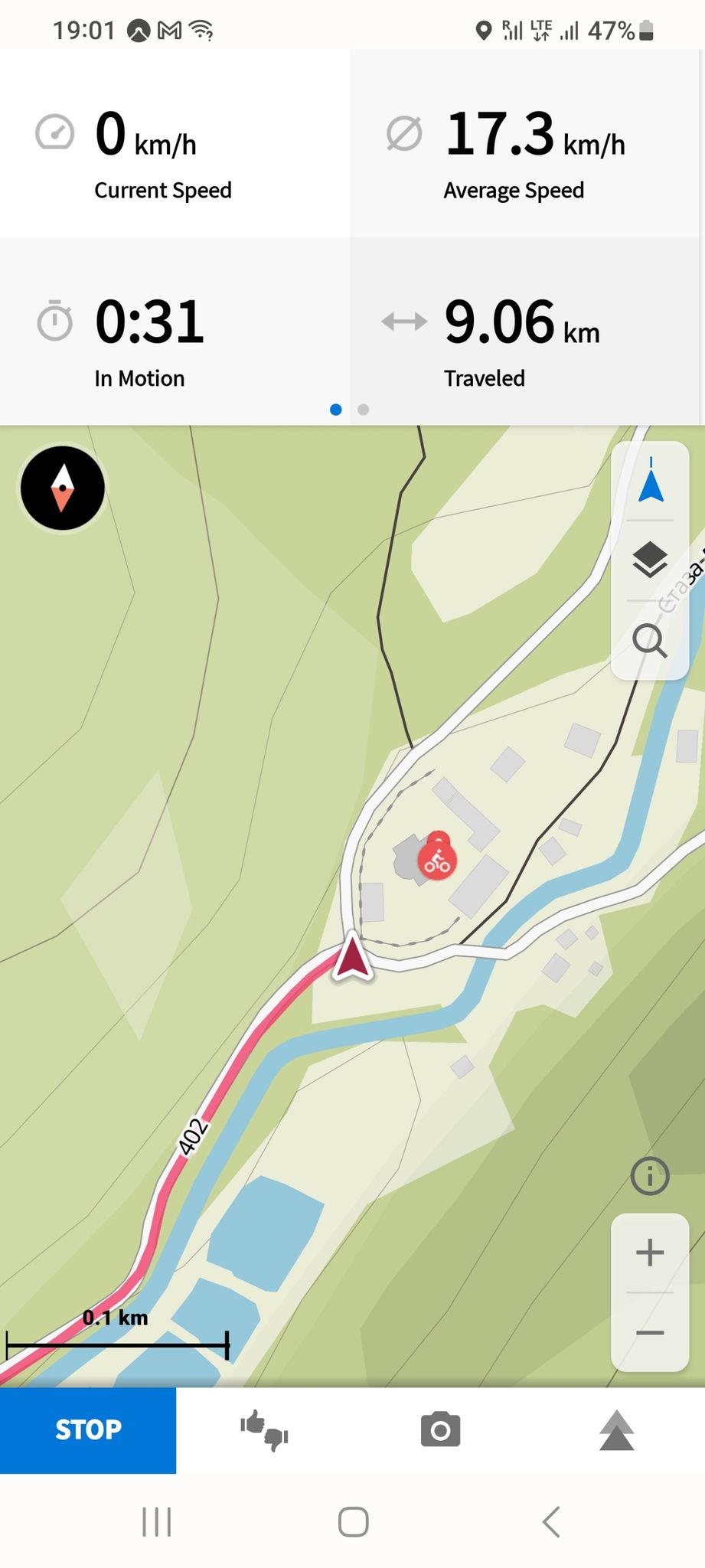Open the map layers selector
This screenshot has height=1568, width=705.
coord(651,560)
